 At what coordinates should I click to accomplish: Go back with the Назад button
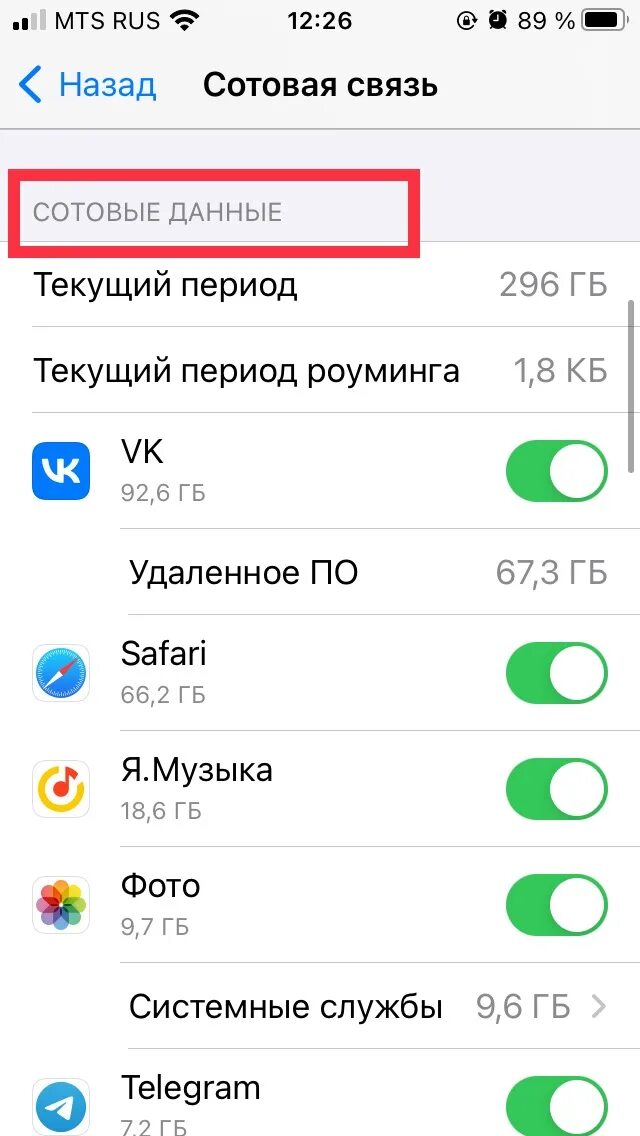[88, 85]
